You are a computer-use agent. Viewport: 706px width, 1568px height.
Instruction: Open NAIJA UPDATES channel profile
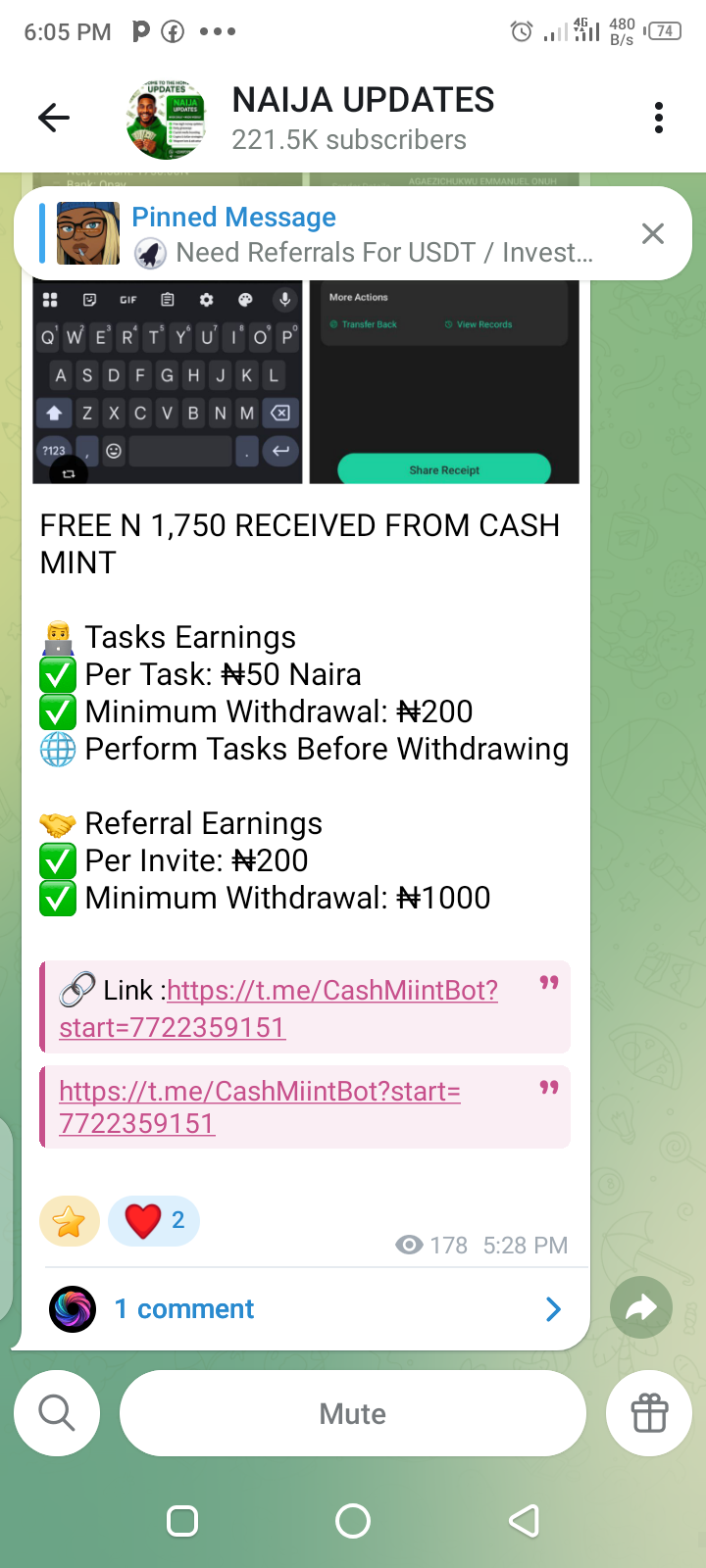coord(363,119)
